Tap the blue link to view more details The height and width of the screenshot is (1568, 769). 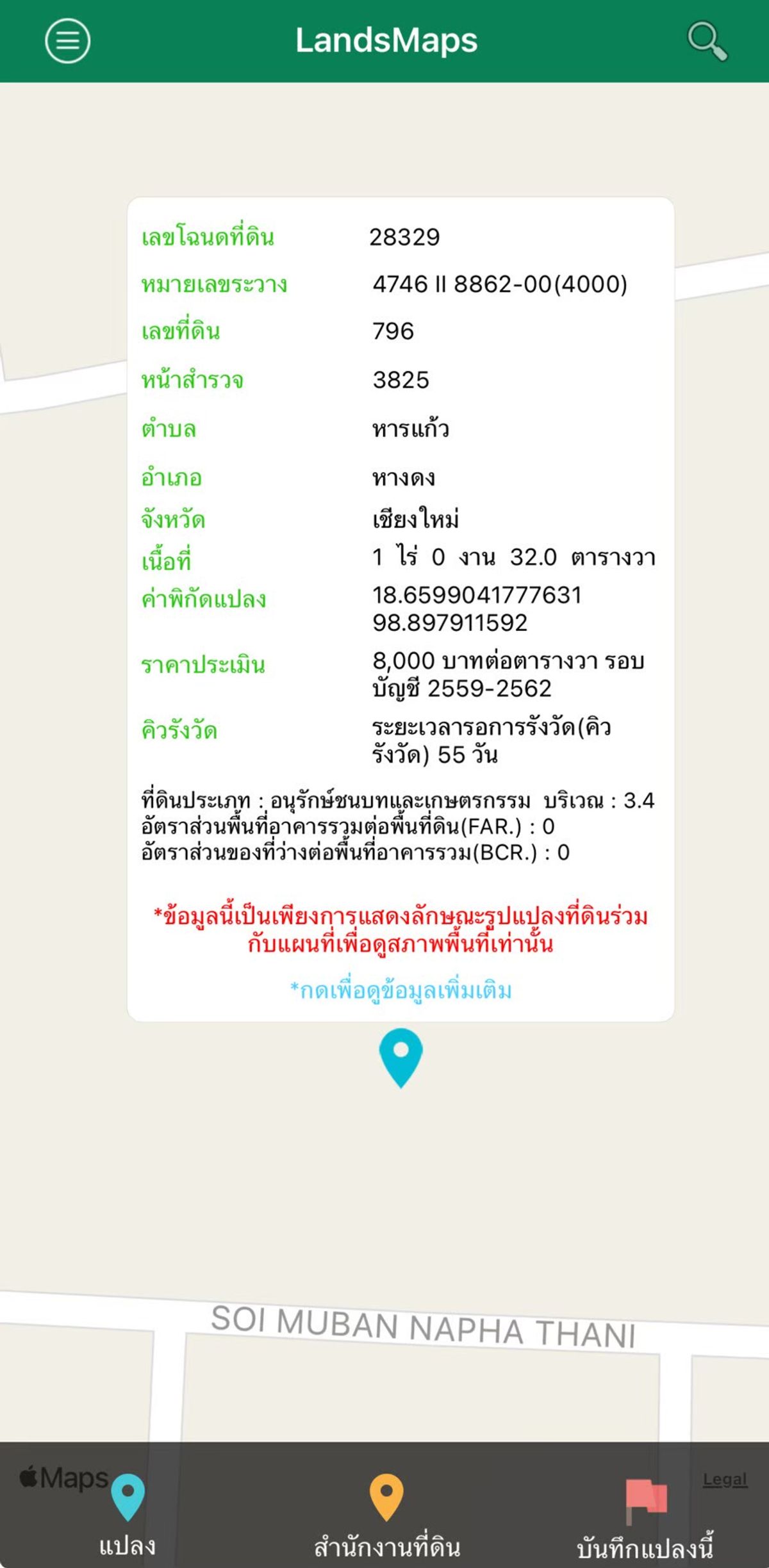tap(401, 990)
